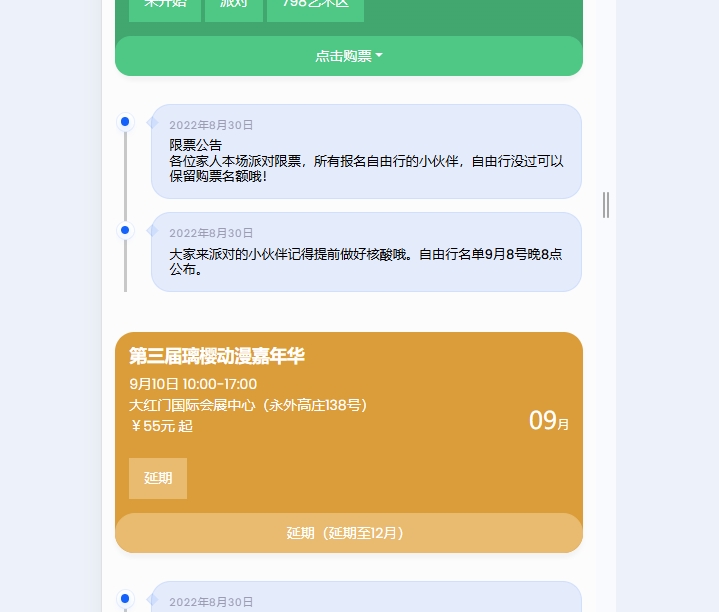The image size is (719, 612).
Task: Select the 798艺术区 tag chip
Action: tap(315, 7)
